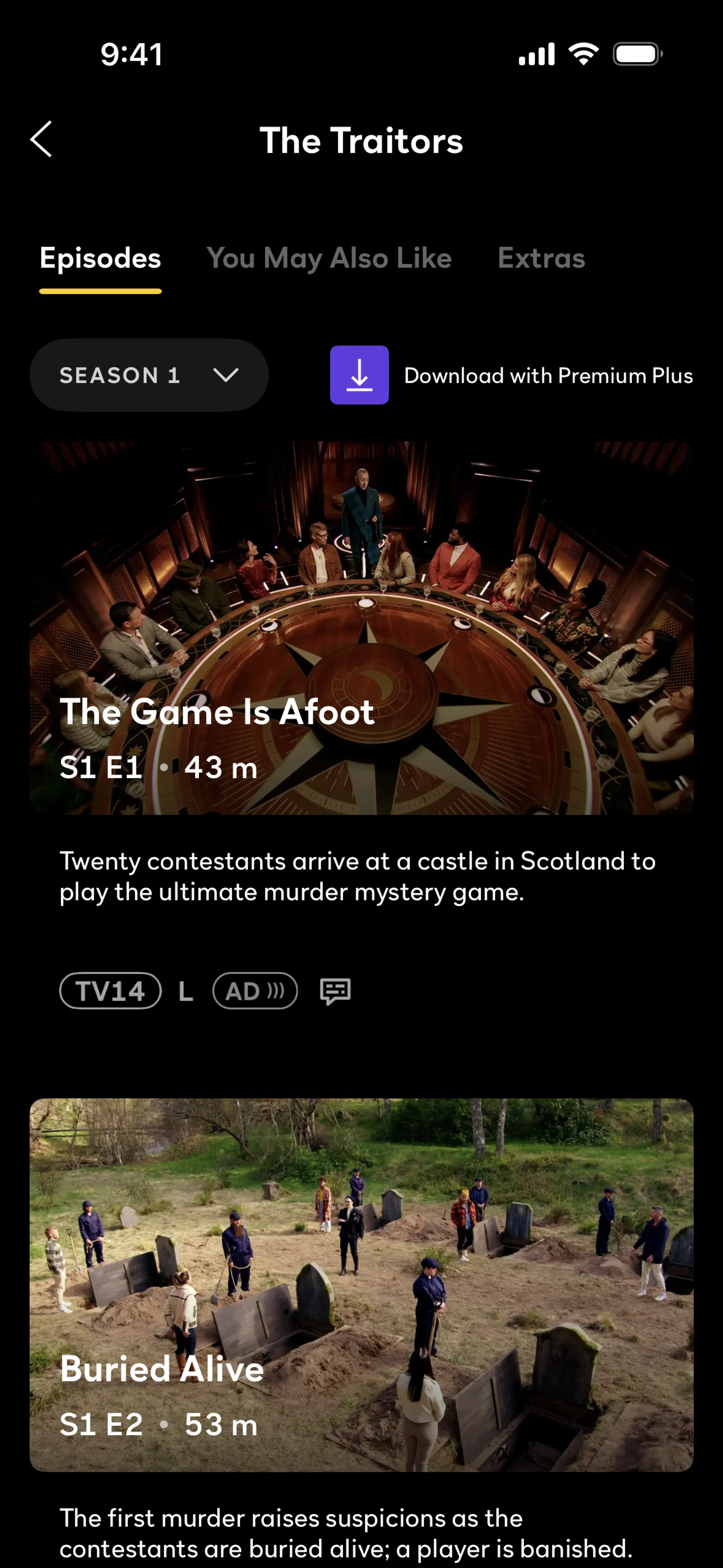Image resolution: width=723 pixels, height=1568 pixels.
Task: Switch to the Episodes tab
Action: [101, 259]
